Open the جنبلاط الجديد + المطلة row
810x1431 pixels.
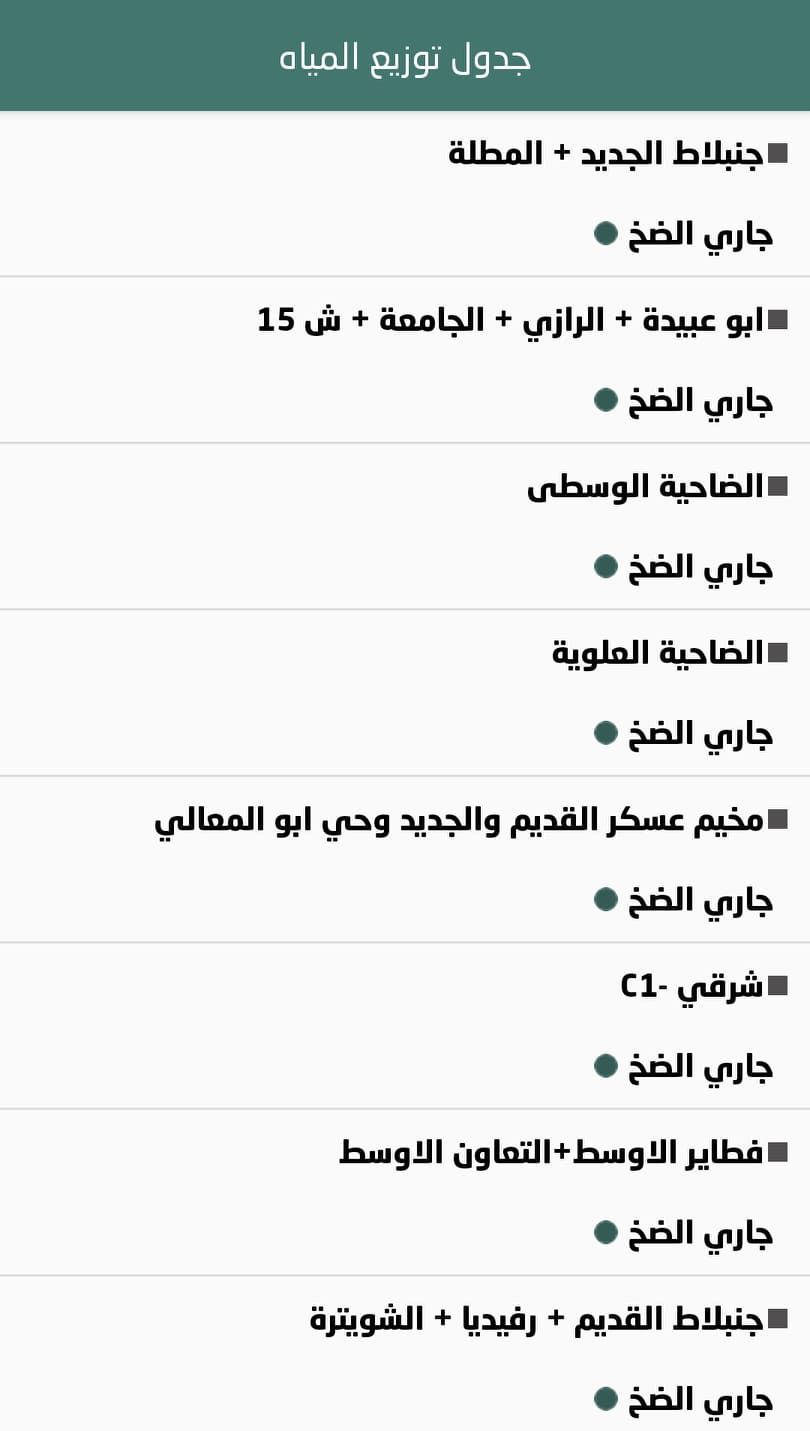605,155
